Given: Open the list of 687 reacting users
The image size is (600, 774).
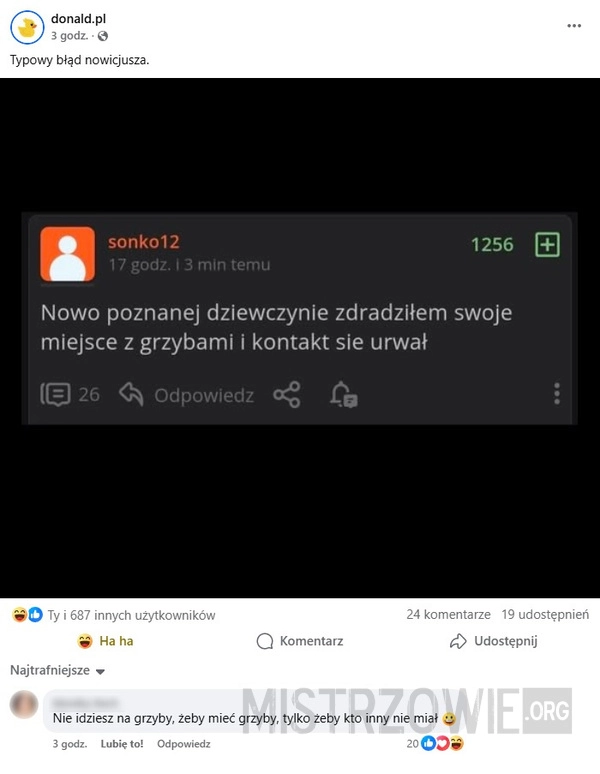Looking at the screenshot, I should pos(130,615).
